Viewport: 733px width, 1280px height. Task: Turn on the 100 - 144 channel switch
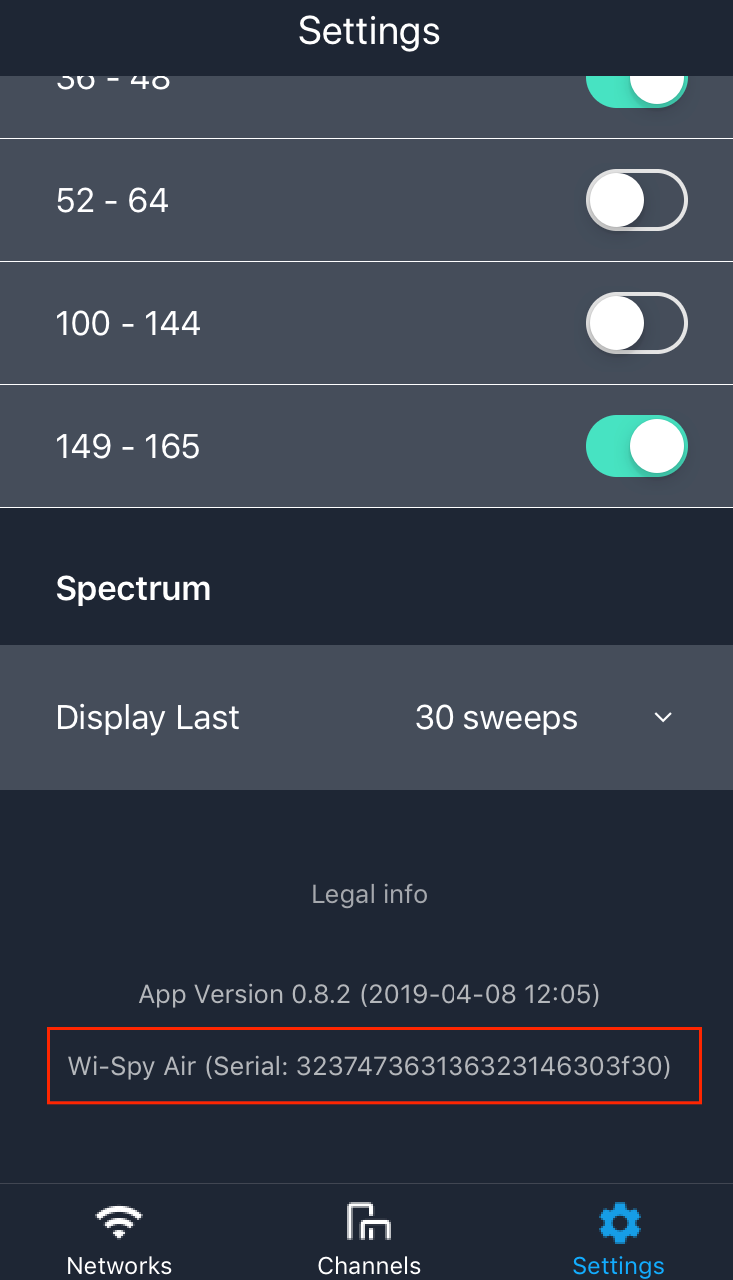(x=636, y=323)
